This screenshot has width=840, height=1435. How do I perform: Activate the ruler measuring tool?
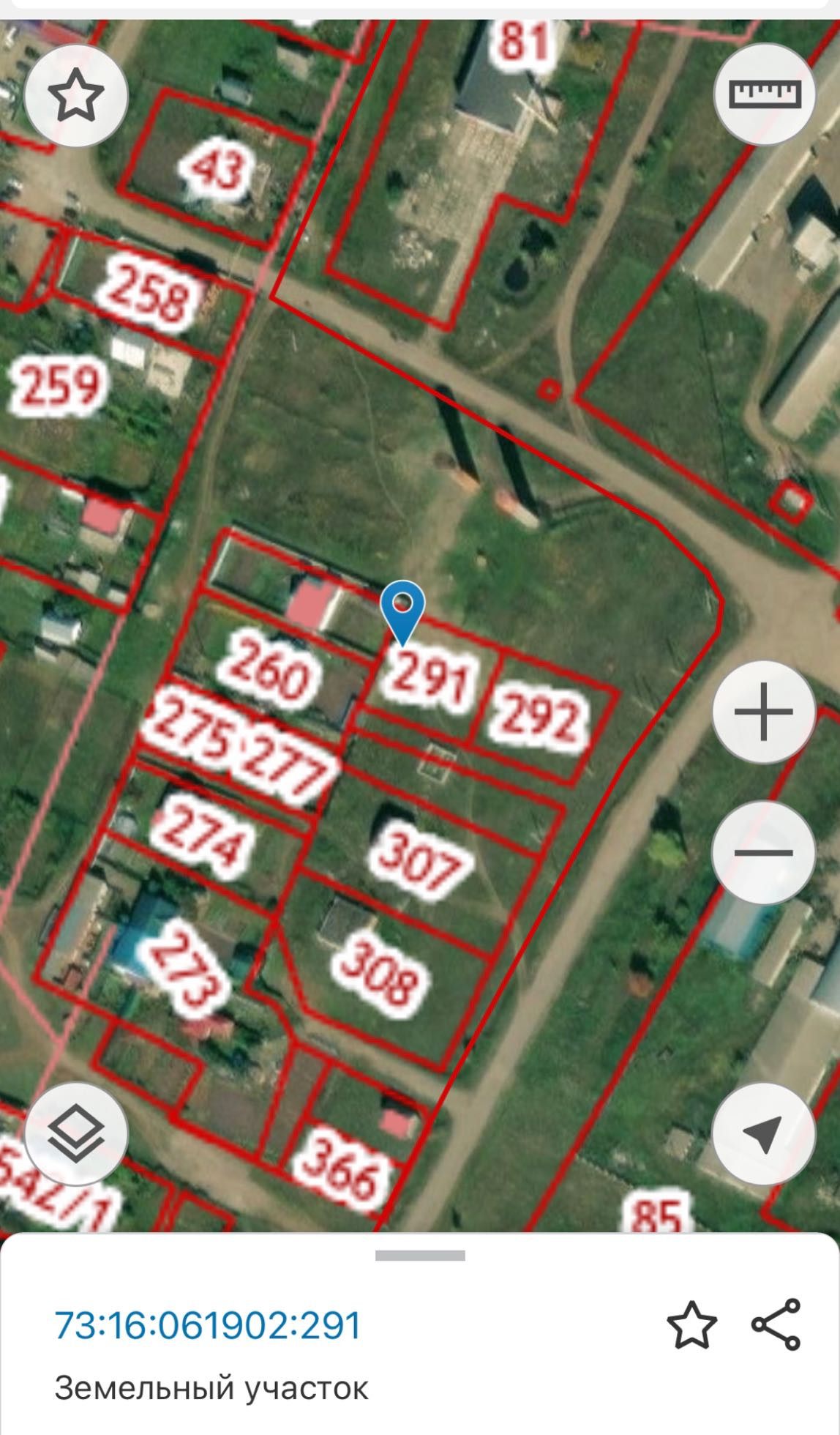(x=765, y=94)
